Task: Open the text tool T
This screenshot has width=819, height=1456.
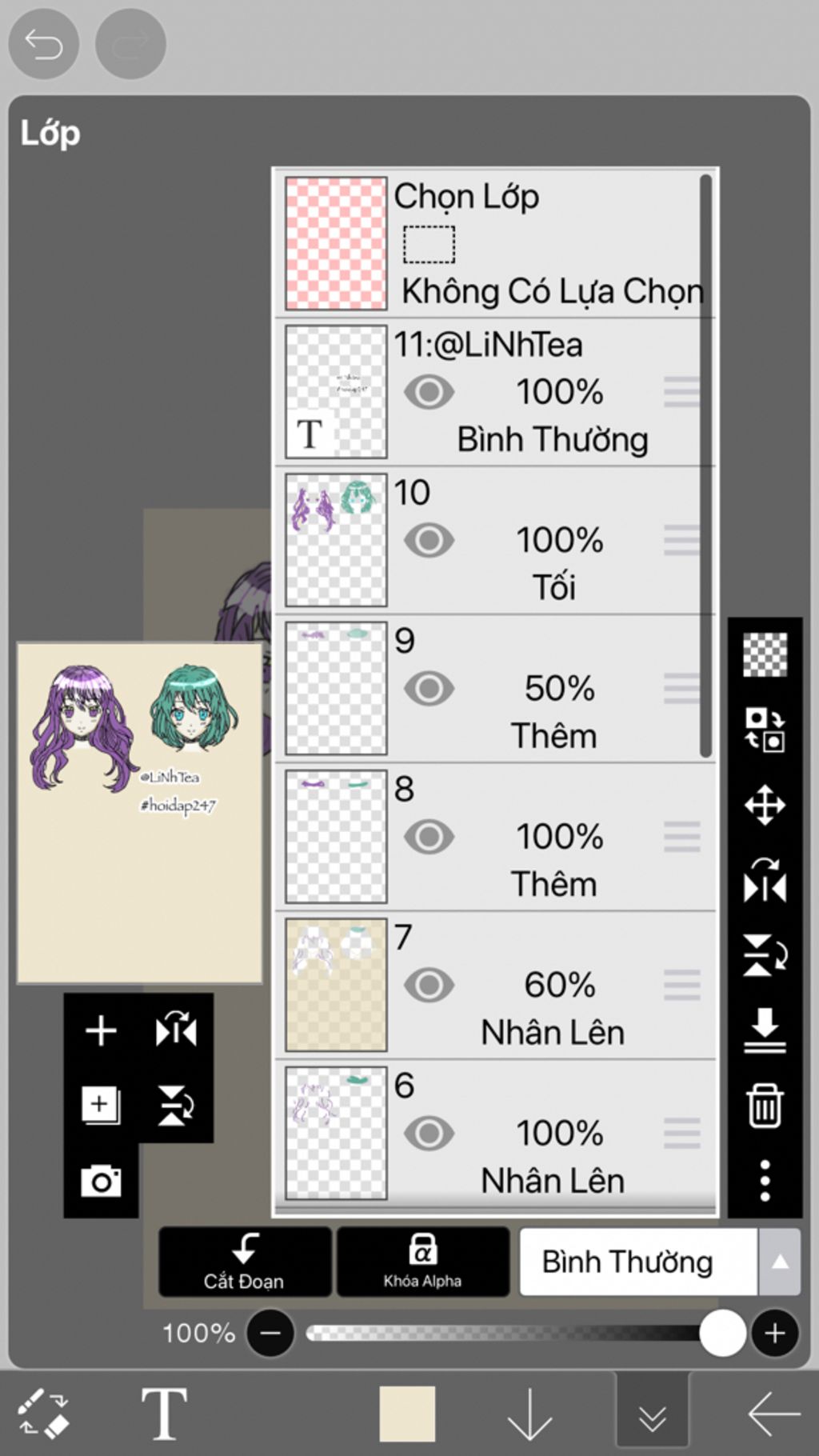Action: [x=164, y=1414]
